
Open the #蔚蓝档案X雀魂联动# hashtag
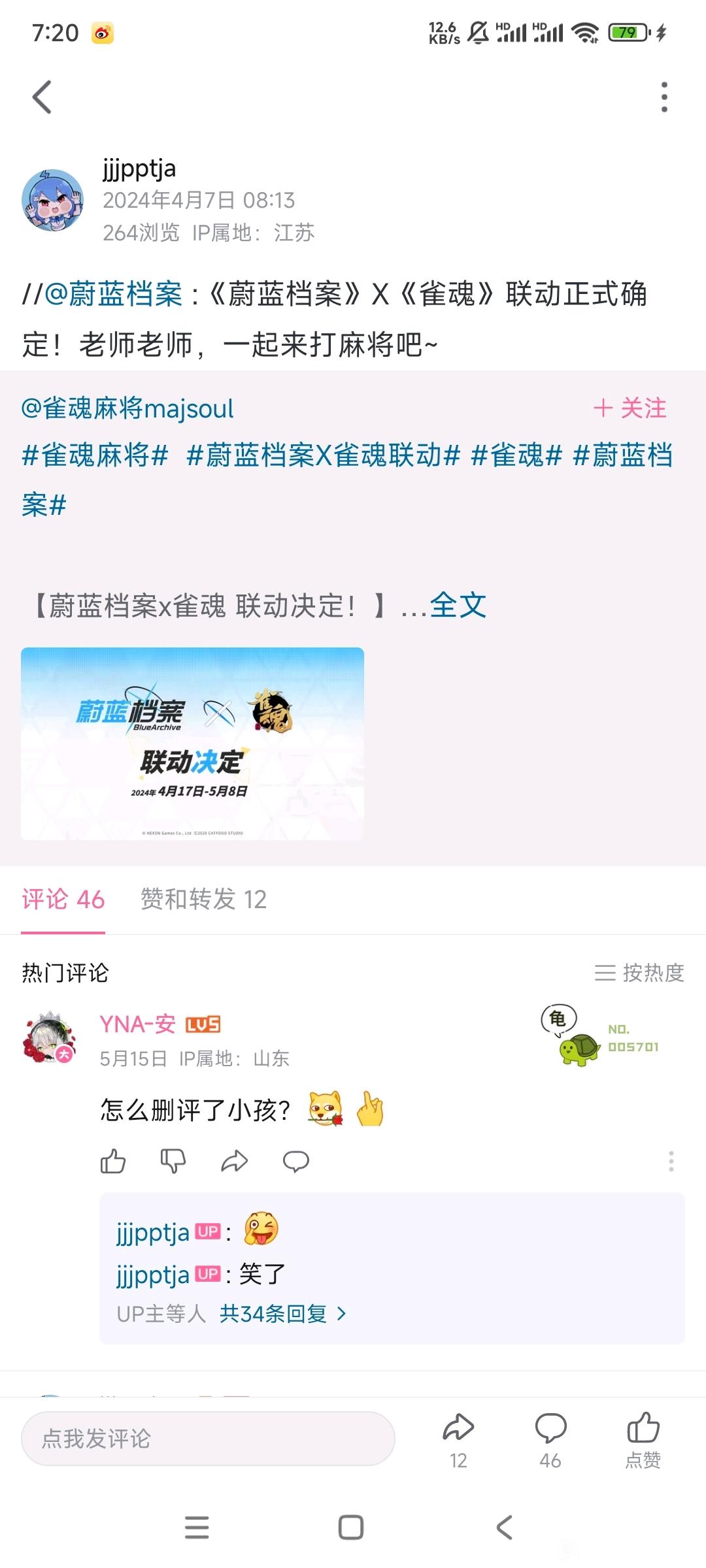(324, 455)
